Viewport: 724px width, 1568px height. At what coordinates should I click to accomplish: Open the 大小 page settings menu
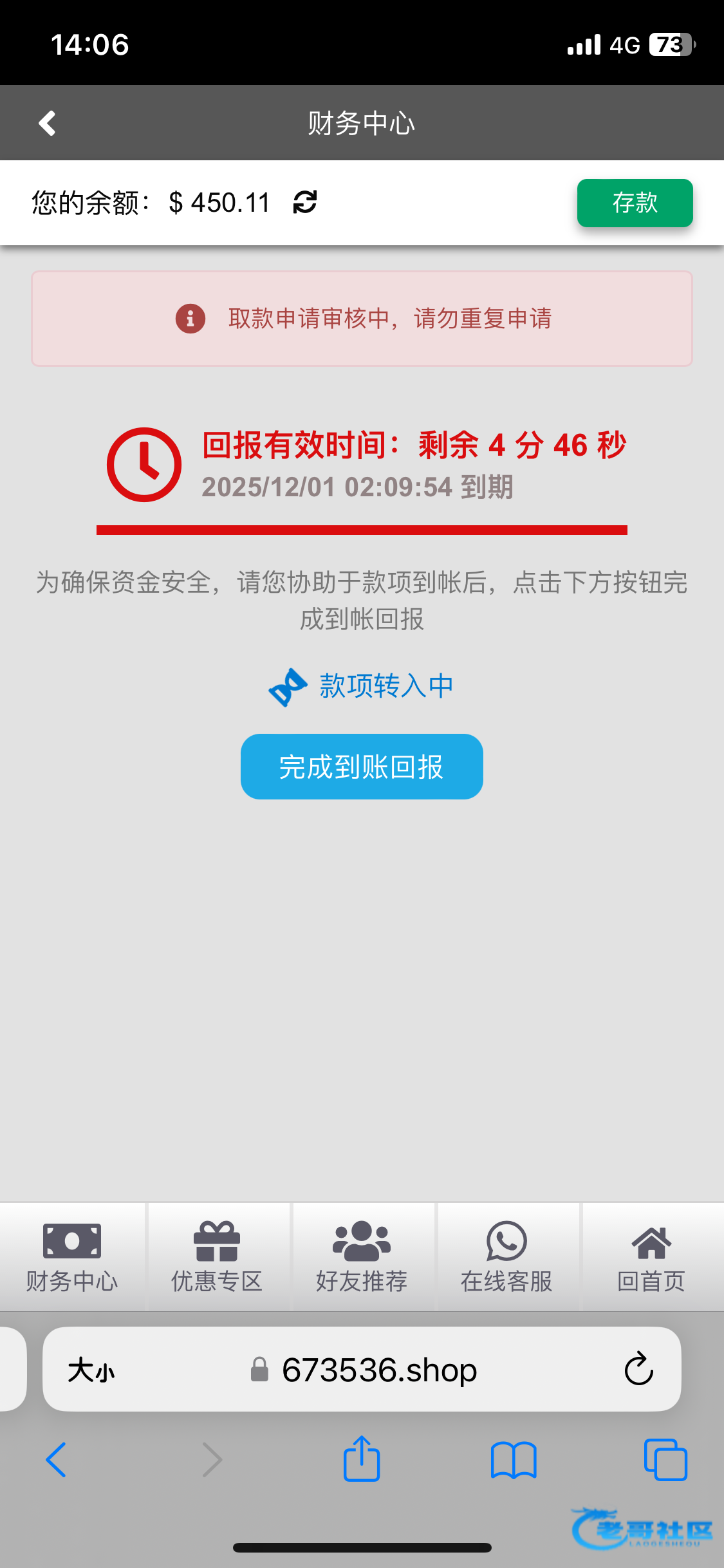tap(91, 1370)
